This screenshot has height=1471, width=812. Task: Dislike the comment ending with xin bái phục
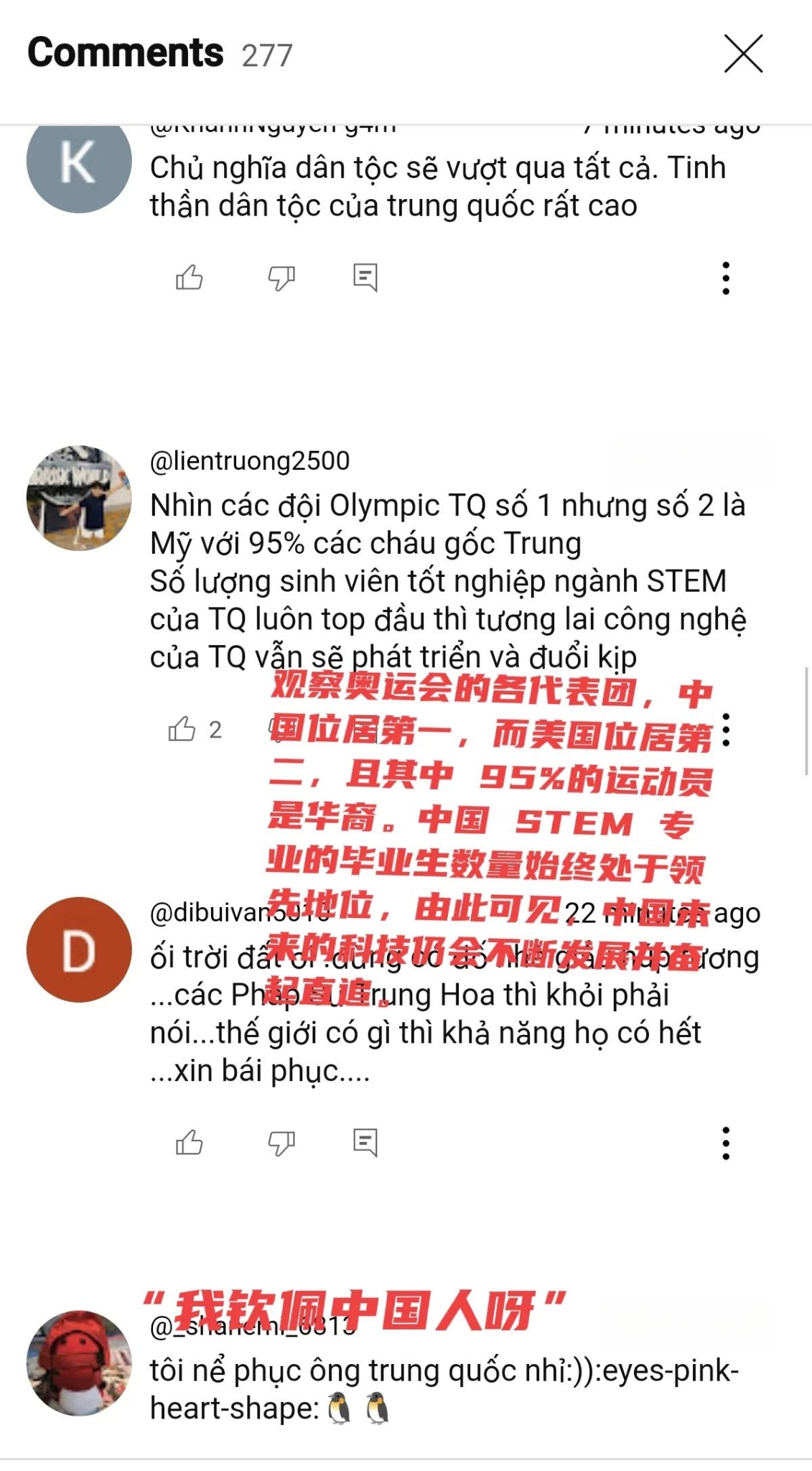(281, 1142)
